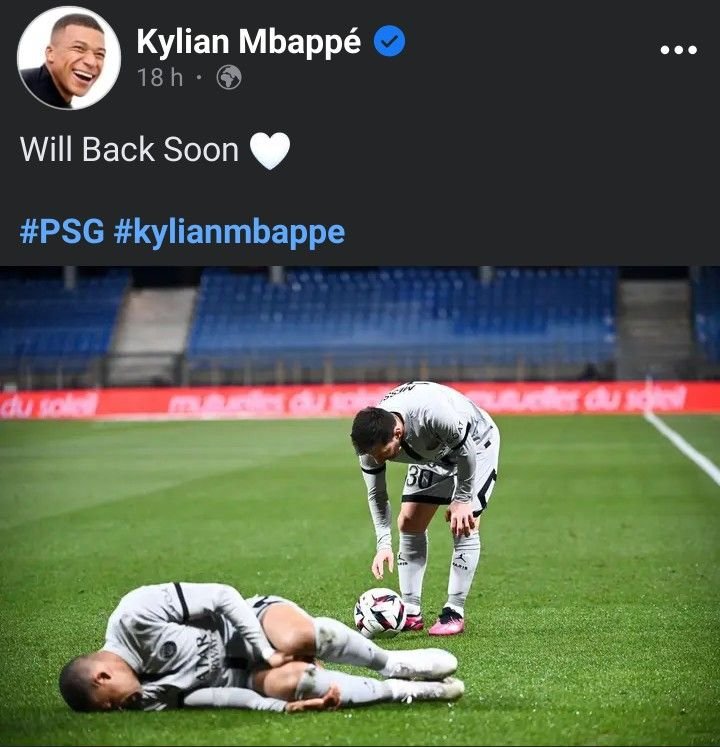
Task: Open the Kylian Mbappé page name
Action: 248,42
